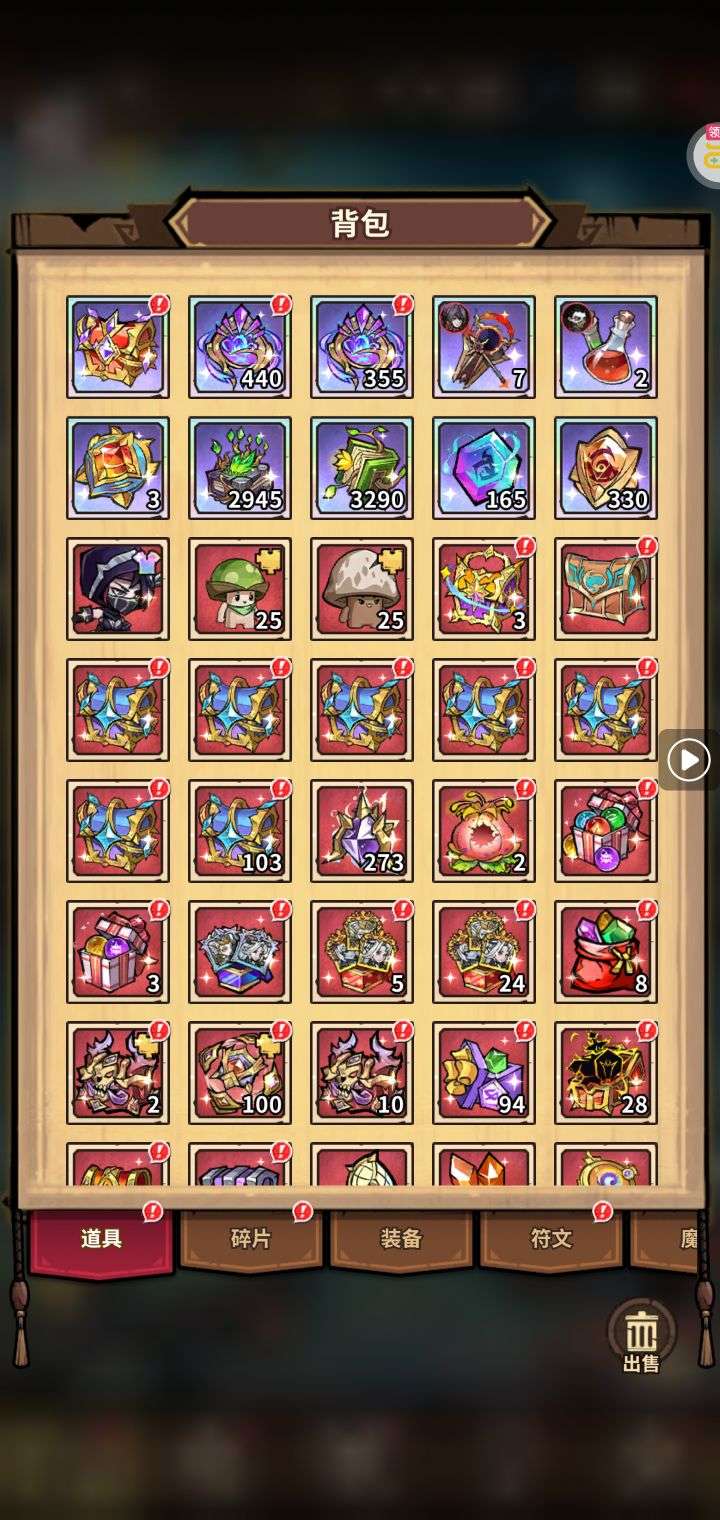Open the red gem bag showing 8
Screen dimensions: 720x1520
point(606,952)
